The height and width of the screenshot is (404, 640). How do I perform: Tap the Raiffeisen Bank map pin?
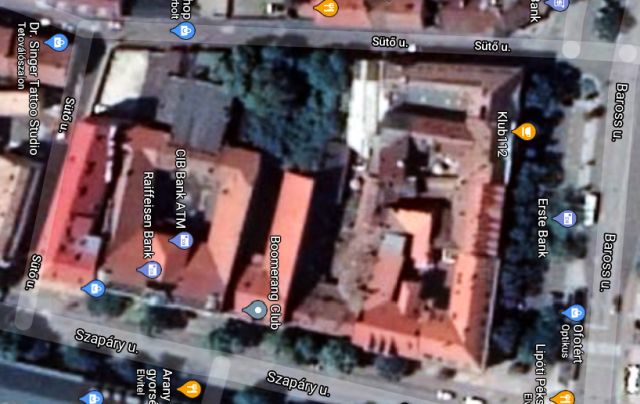coord(149,270)
